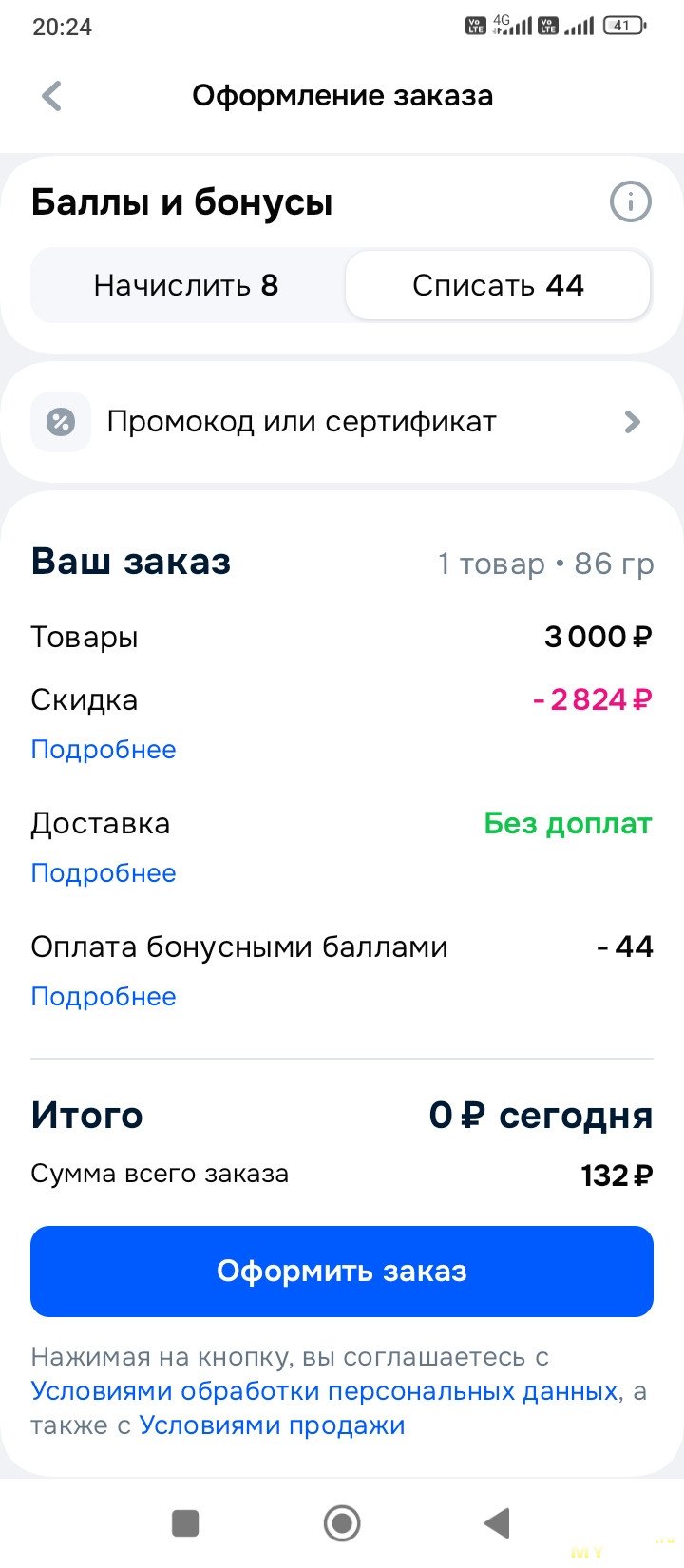Tap the Оформить заказ button

click(x=342, y=1272)
